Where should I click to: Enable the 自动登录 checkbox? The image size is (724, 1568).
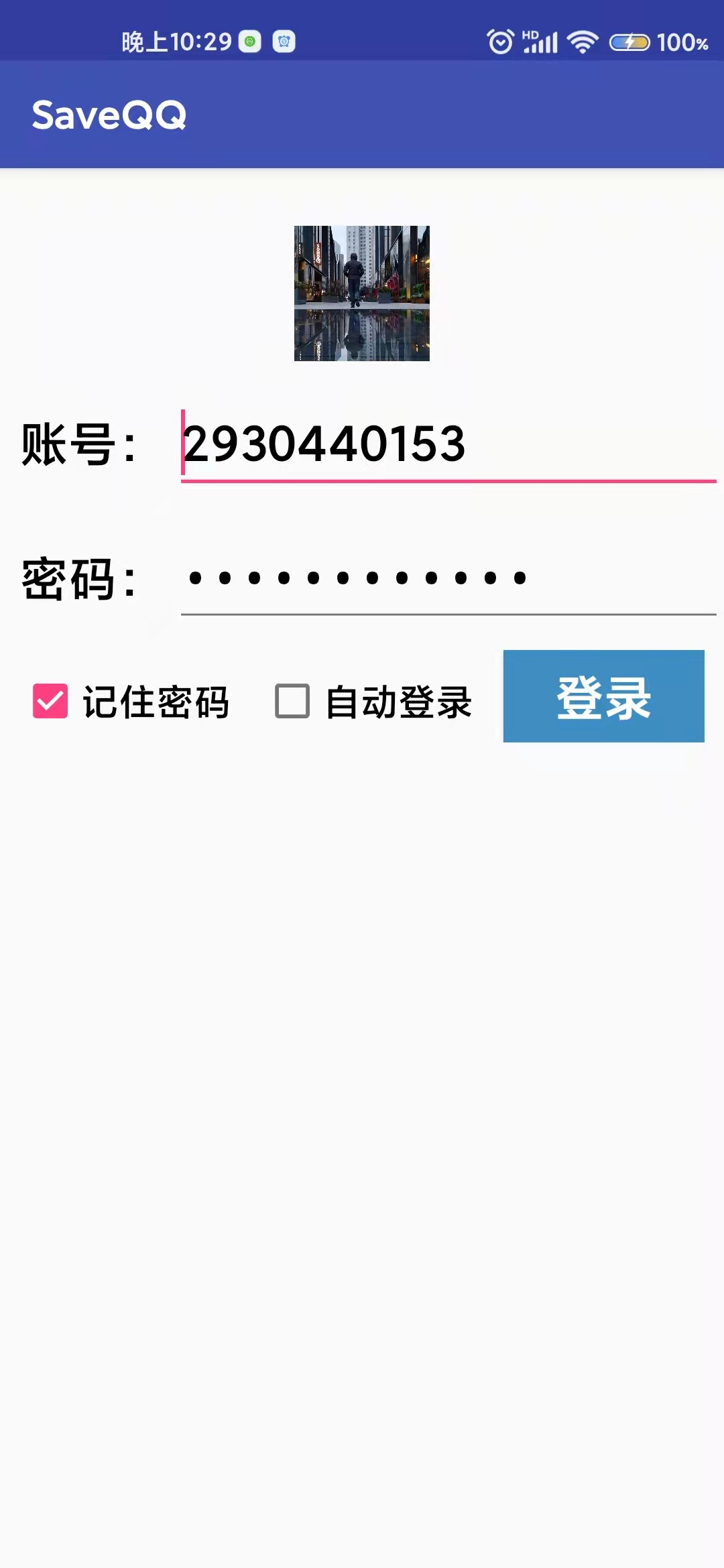(x=292, y=701)
